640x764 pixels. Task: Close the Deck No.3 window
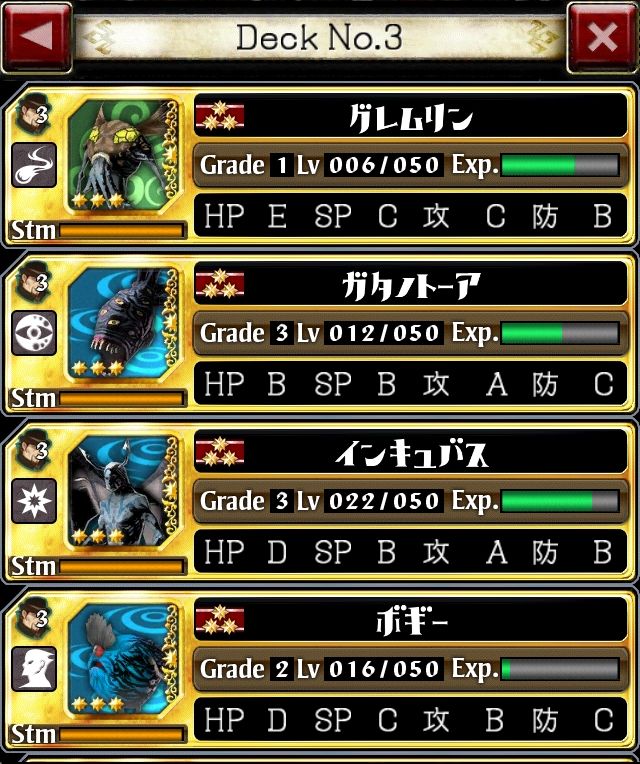[x=602, y=38]
